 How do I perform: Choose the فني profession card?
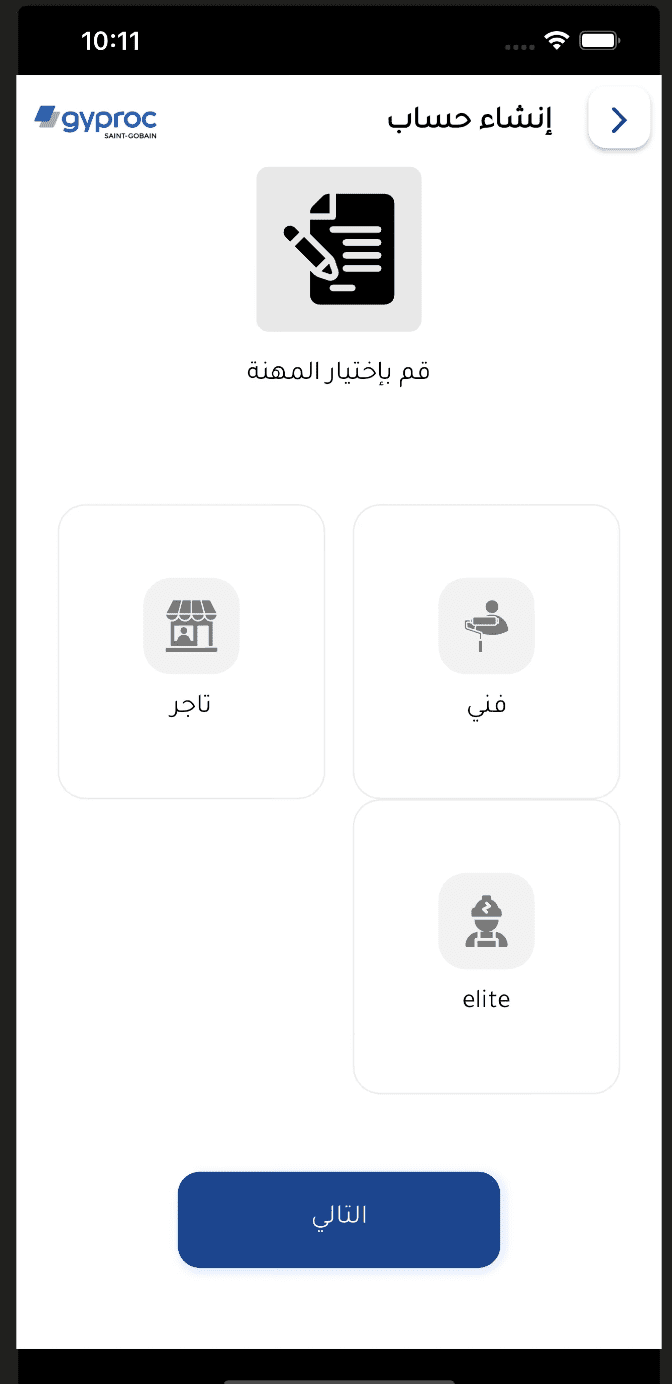coord(486,651)
